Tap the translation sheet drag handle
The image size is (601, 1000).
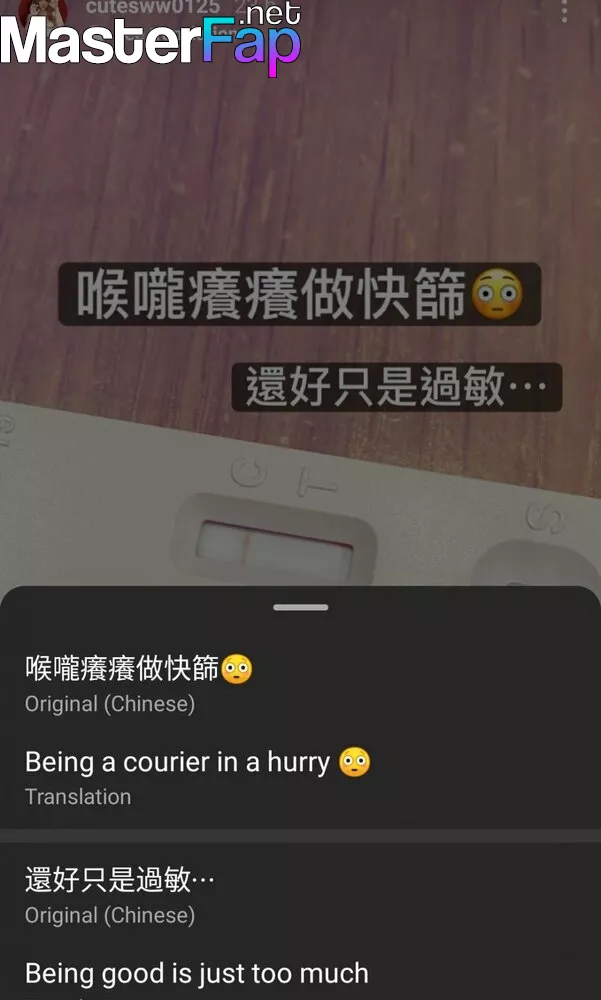click(x=300, y=607)
